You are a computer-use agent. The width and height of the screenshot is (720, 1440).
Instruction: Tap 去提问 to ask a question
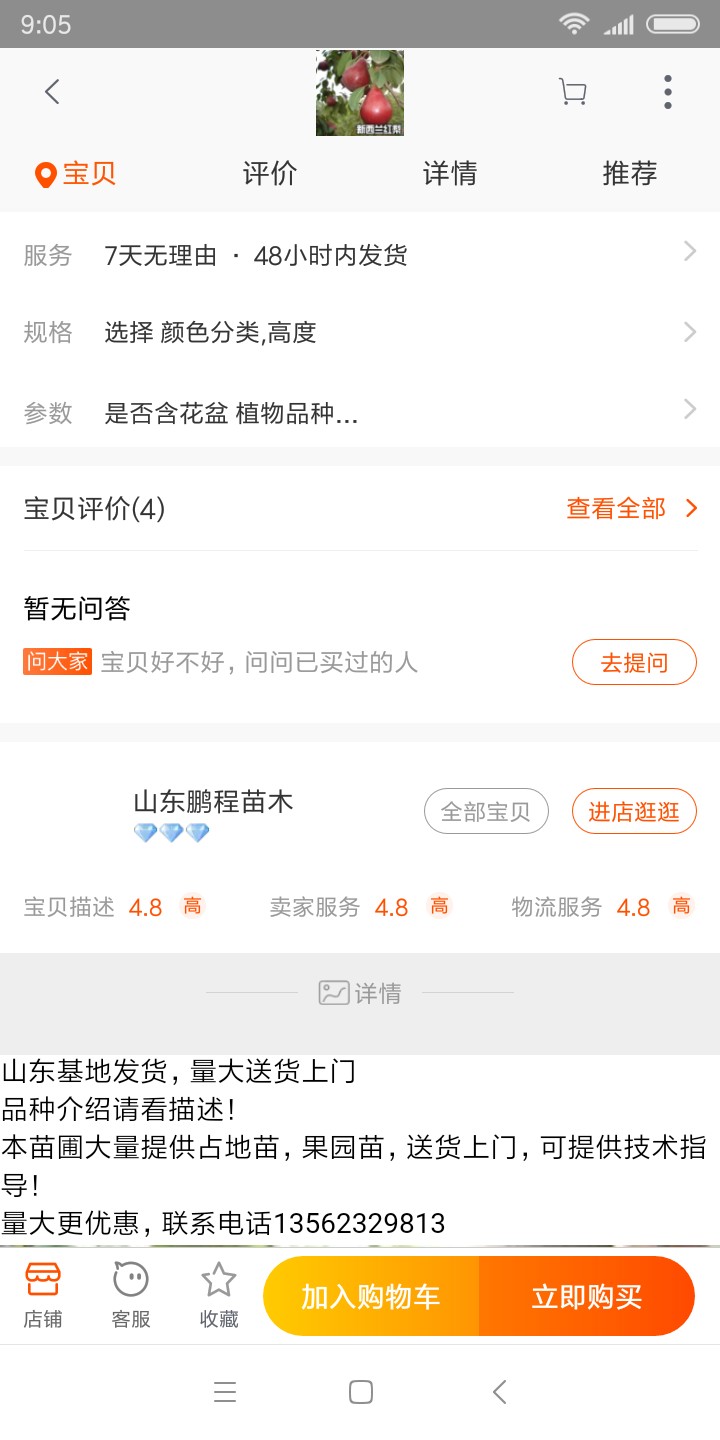[634, 662]
